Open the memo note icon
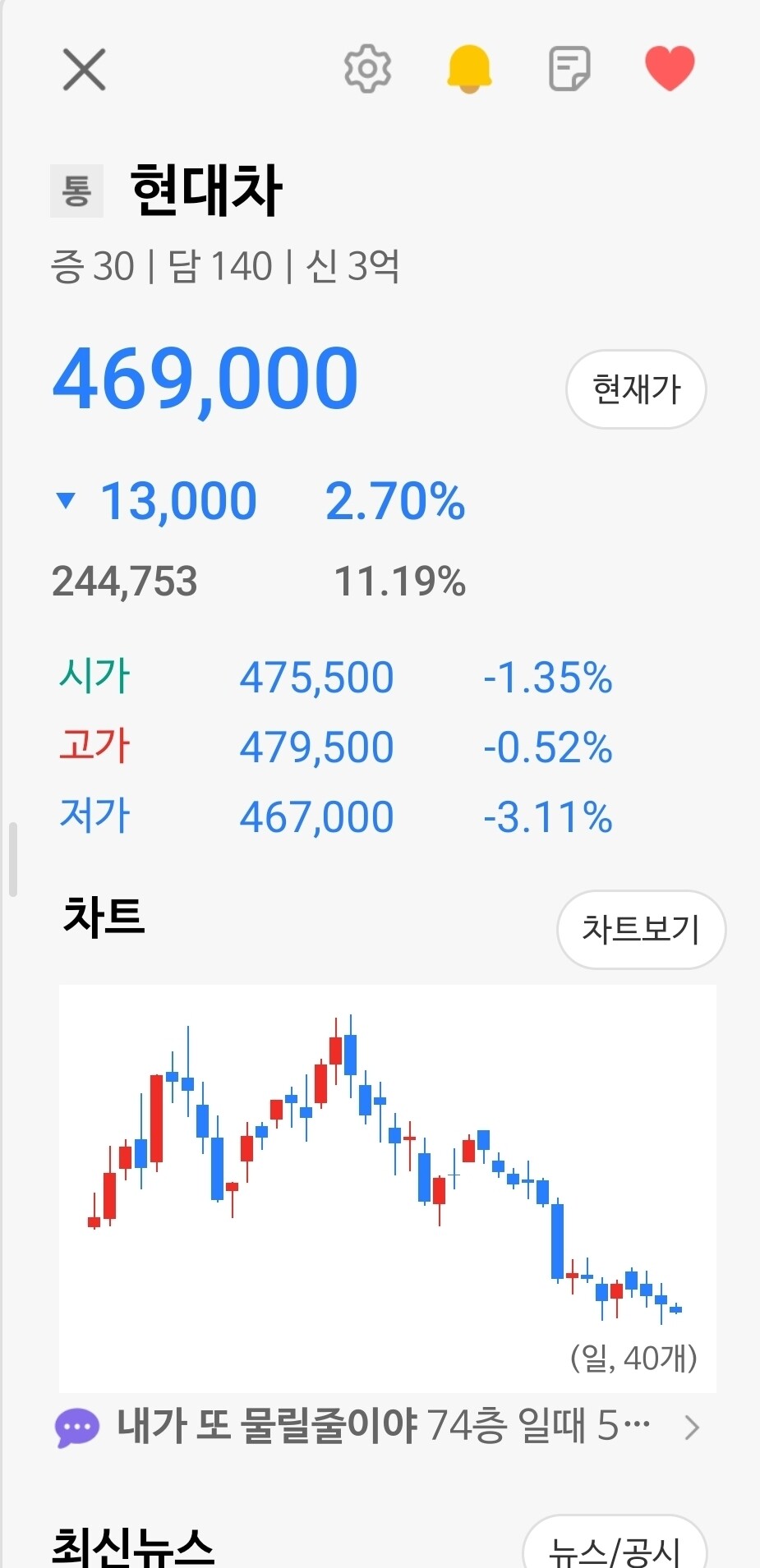Image resolution: width=760 pixels, height=1568 pixels. (569, 68)
